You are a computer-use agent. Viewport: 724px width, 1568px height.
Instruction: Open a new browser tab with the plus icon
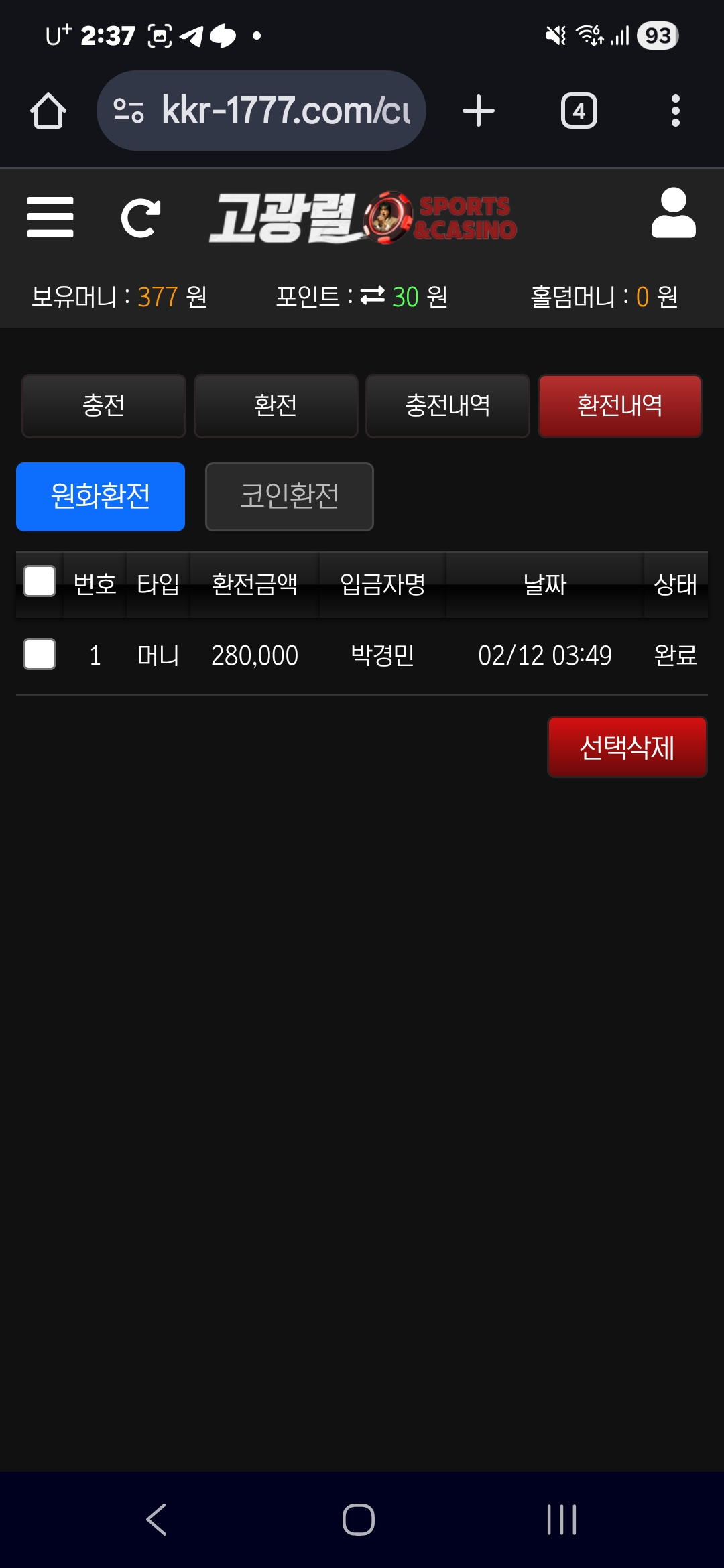(477, 111)
